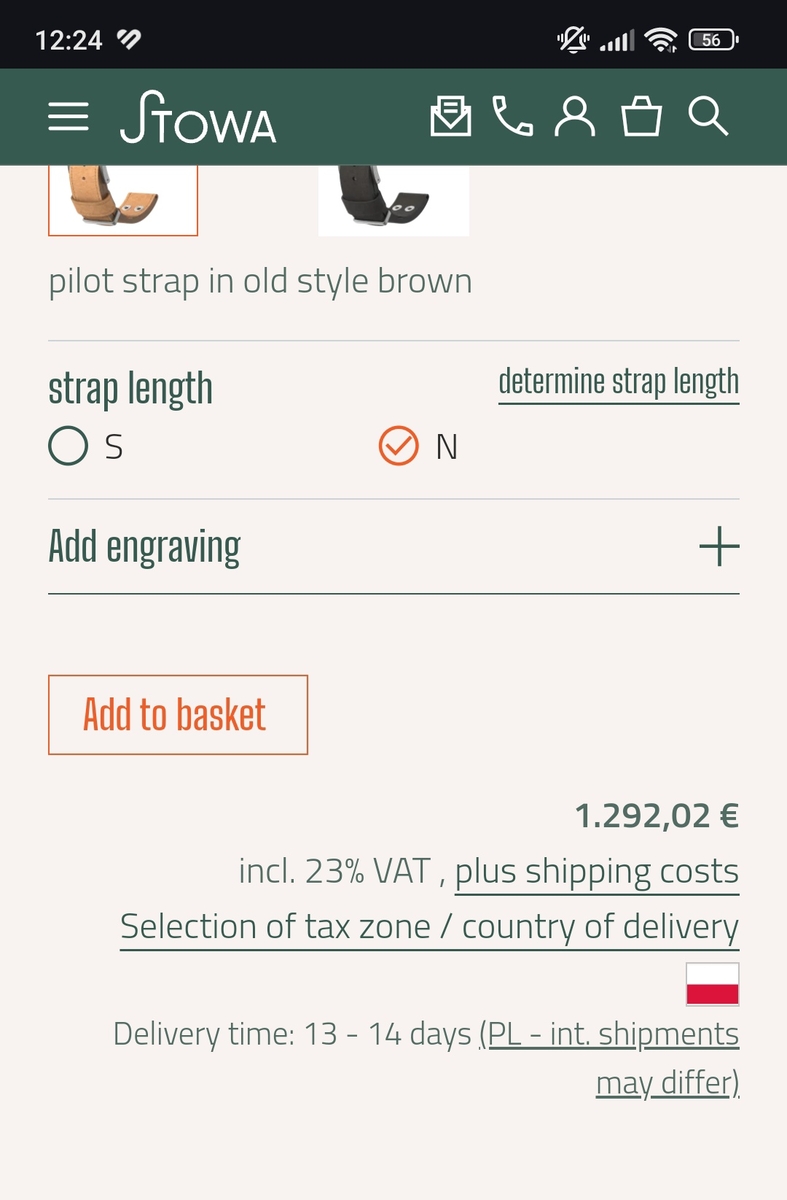This screenshot has height=1200, width=787.
Task: Tap the Poland flag icon
Action: tap(712, 984)
